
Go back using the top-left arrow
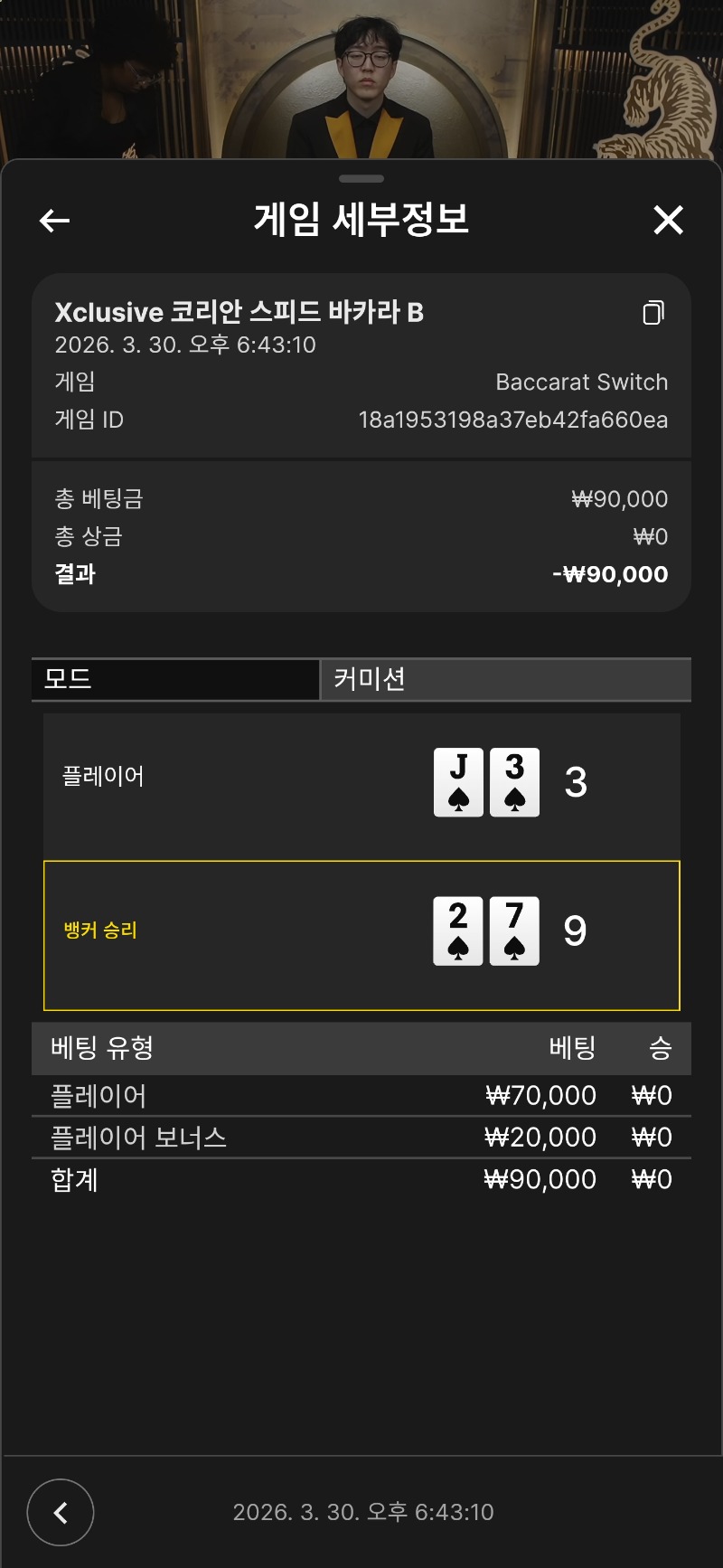54,220
